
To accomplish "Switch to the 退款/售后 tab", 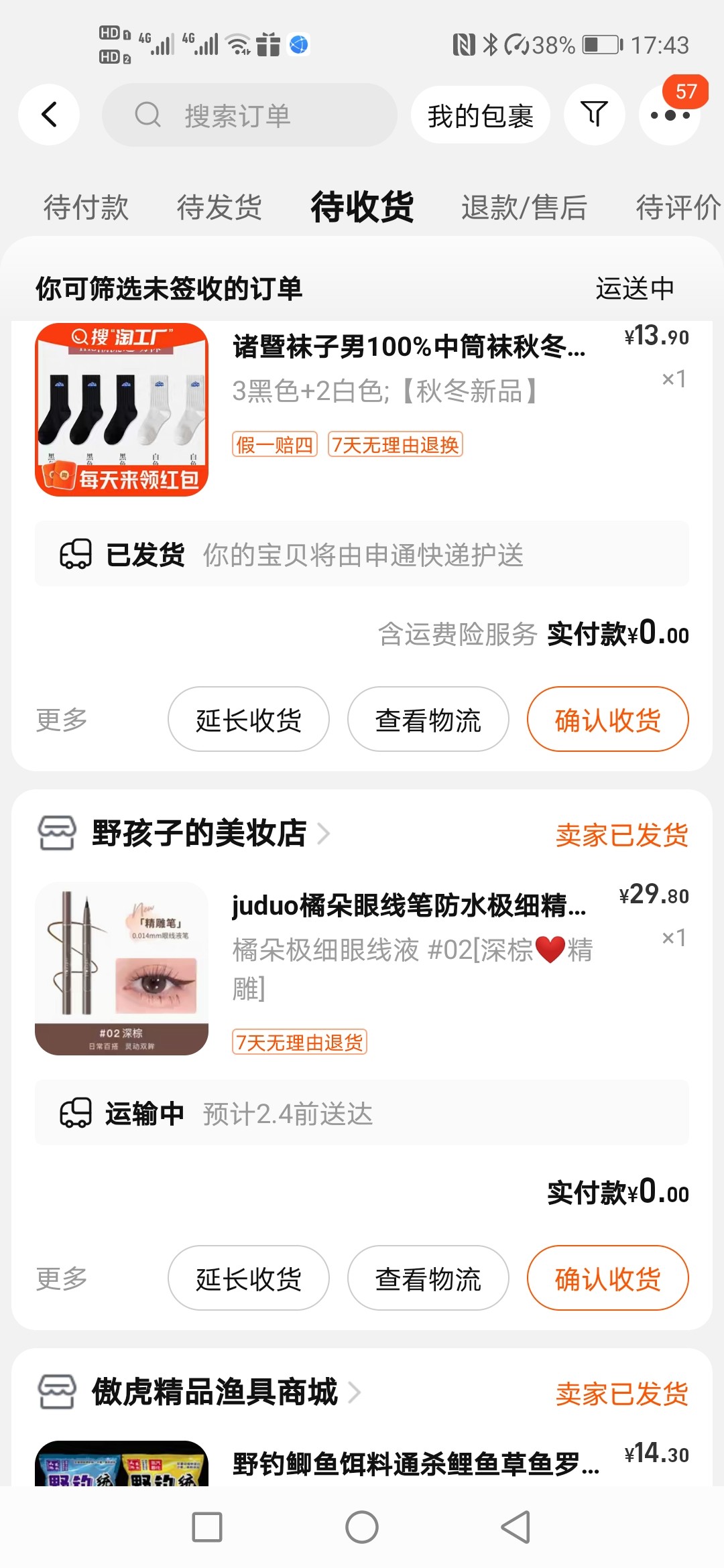I will [x=524, y=206].
